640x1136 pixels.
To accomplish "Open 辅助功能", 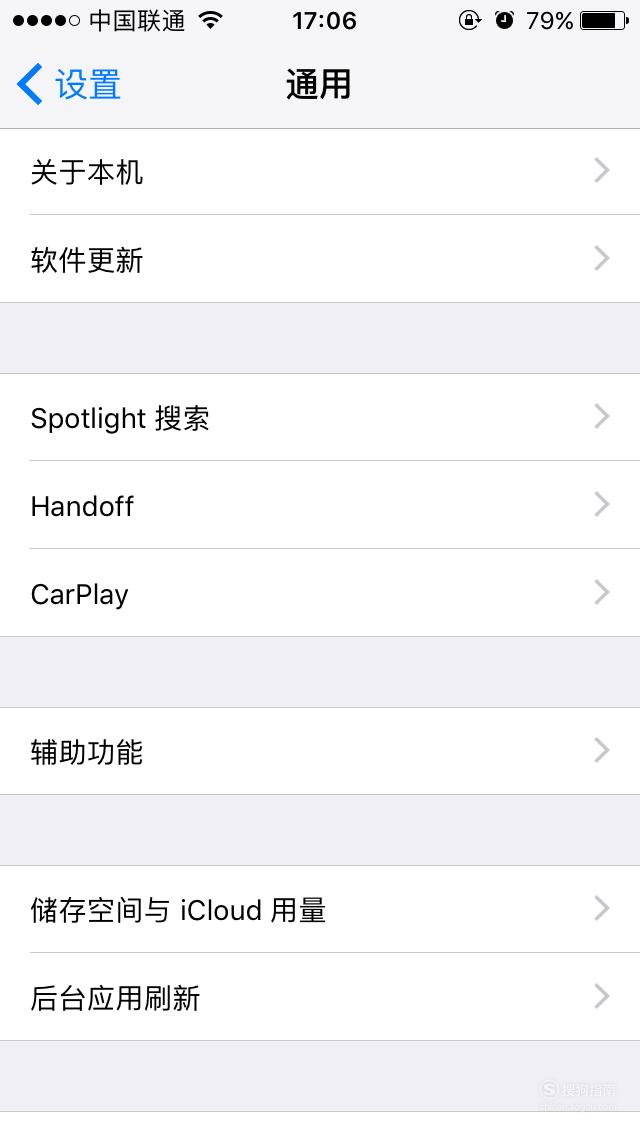I will point(320,751).
